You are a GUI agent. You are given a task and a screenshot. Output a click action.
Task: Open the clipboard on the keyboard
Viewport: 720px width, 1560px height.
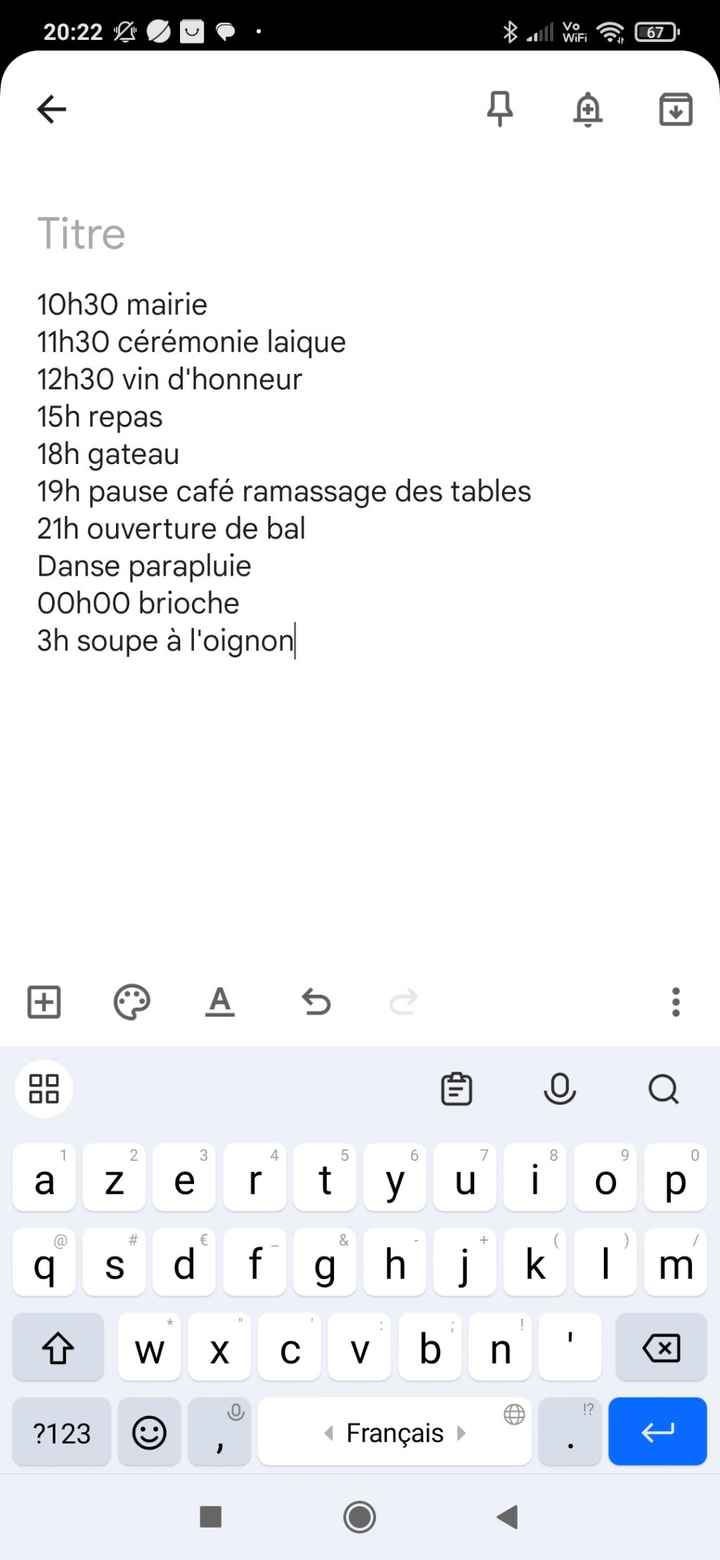pos(456,1089)
